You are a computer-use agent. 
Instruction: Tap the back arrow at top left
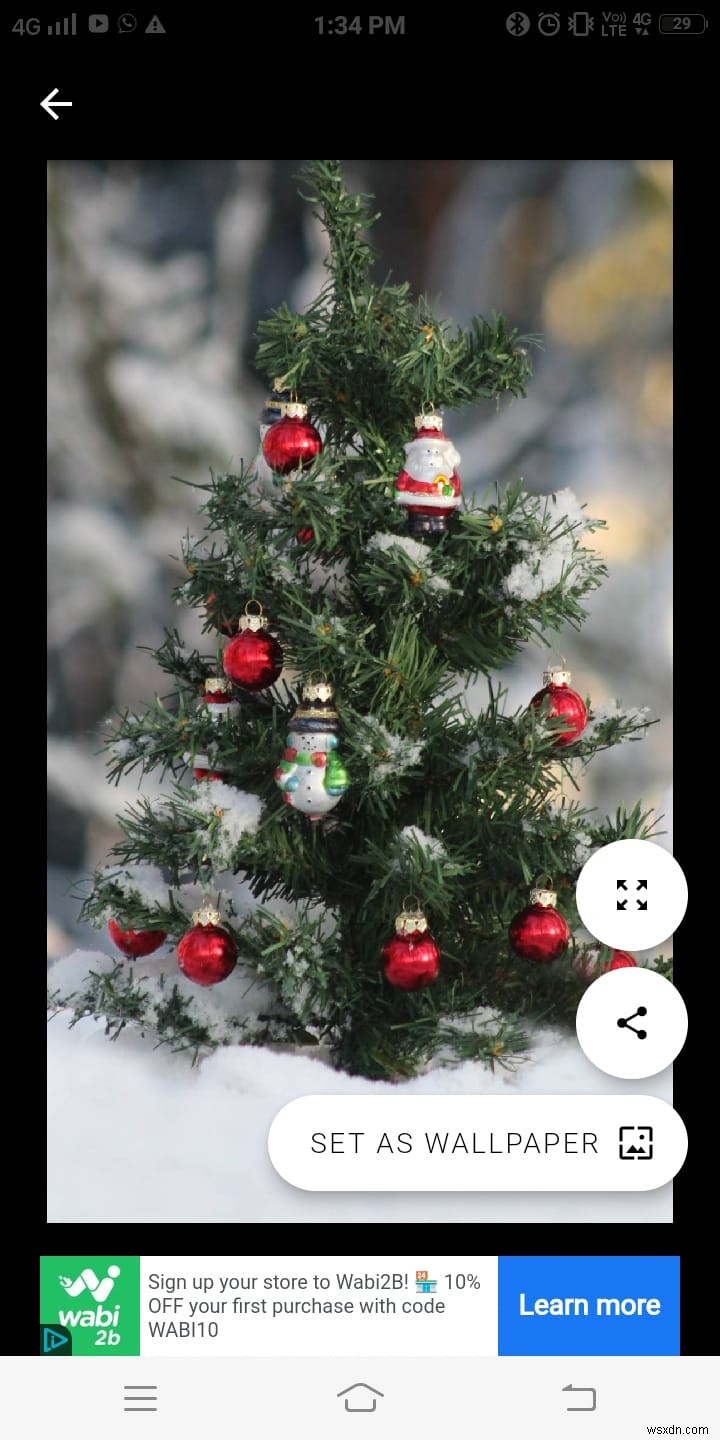pyautogui.click(x=56, y=103)
